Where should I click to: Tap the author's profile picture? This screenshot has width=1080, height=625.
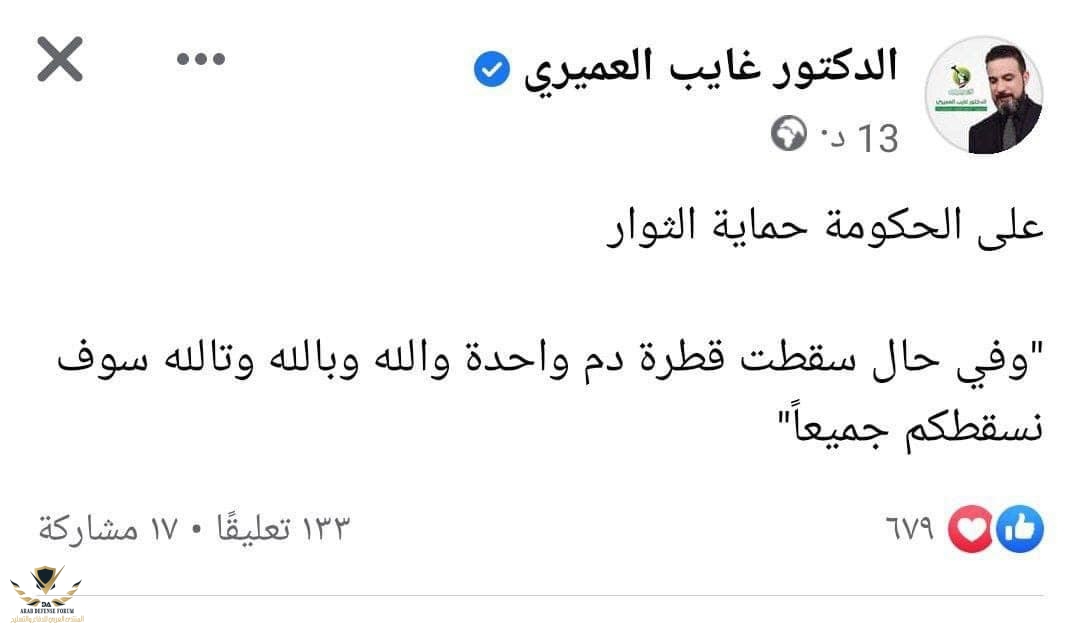984,95
